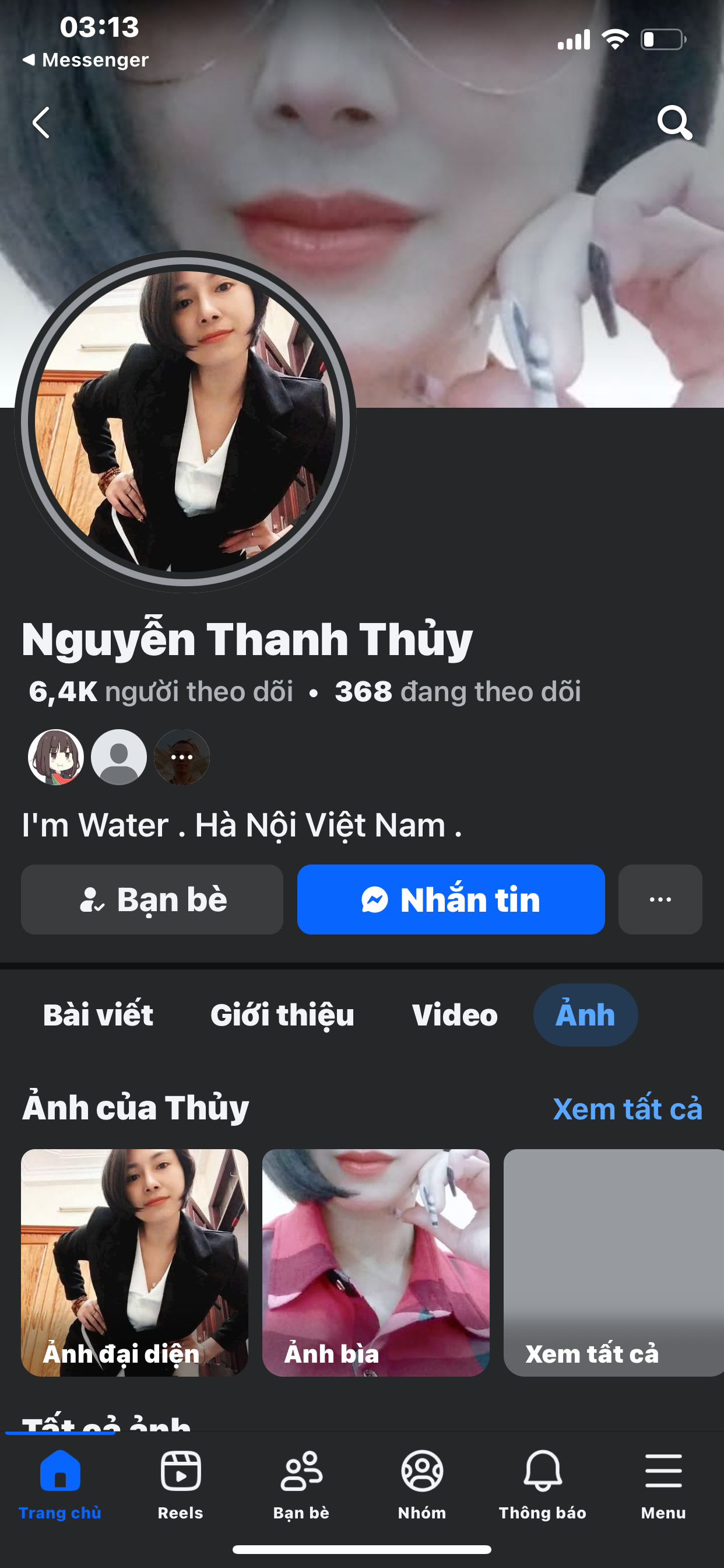Check Thông báo notifications

(x=542, y=1484)
